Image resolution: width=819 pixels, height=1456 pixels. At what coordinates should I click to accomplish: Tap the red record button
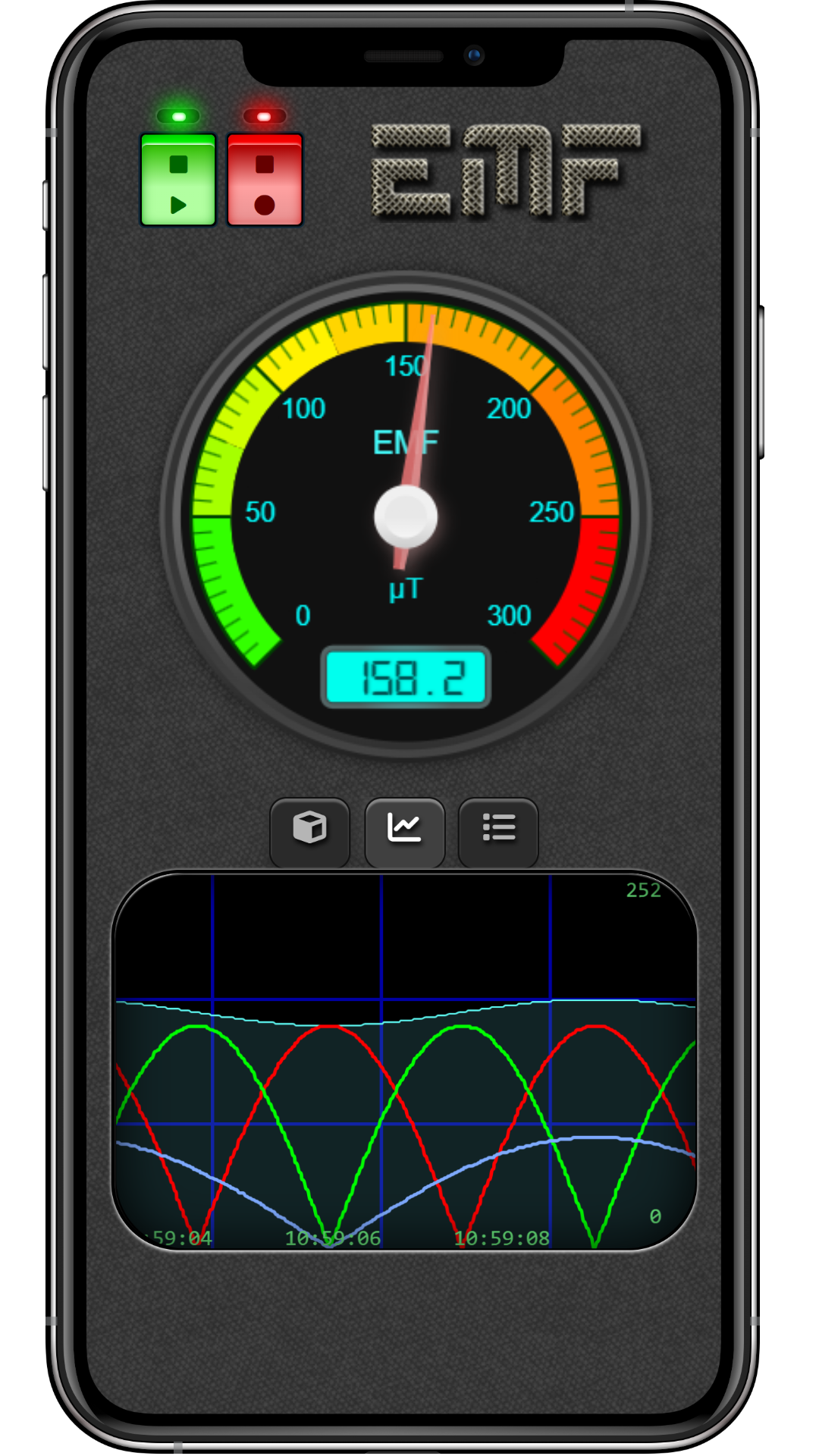click(265, 180)
